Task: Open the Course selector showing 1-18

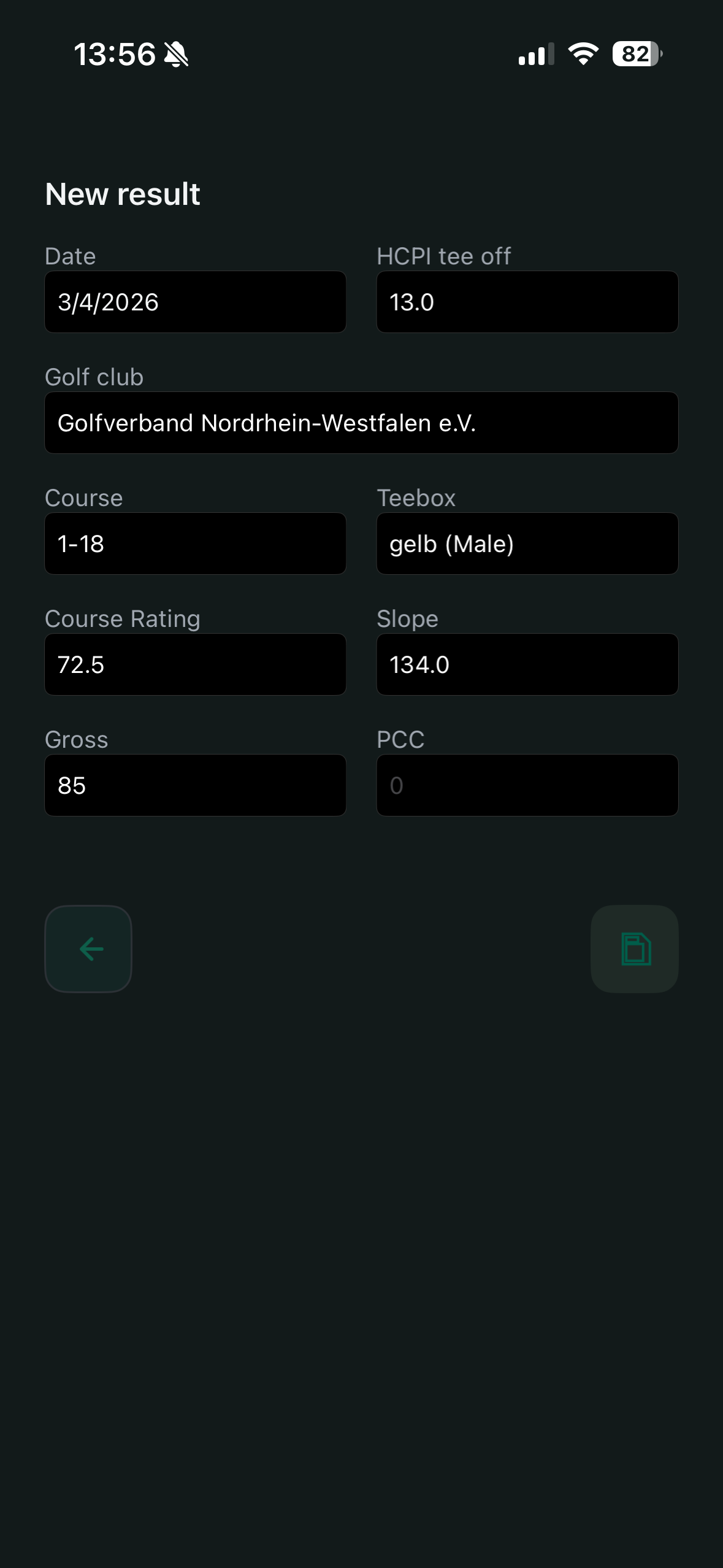Action: click(x=195, y=544)
